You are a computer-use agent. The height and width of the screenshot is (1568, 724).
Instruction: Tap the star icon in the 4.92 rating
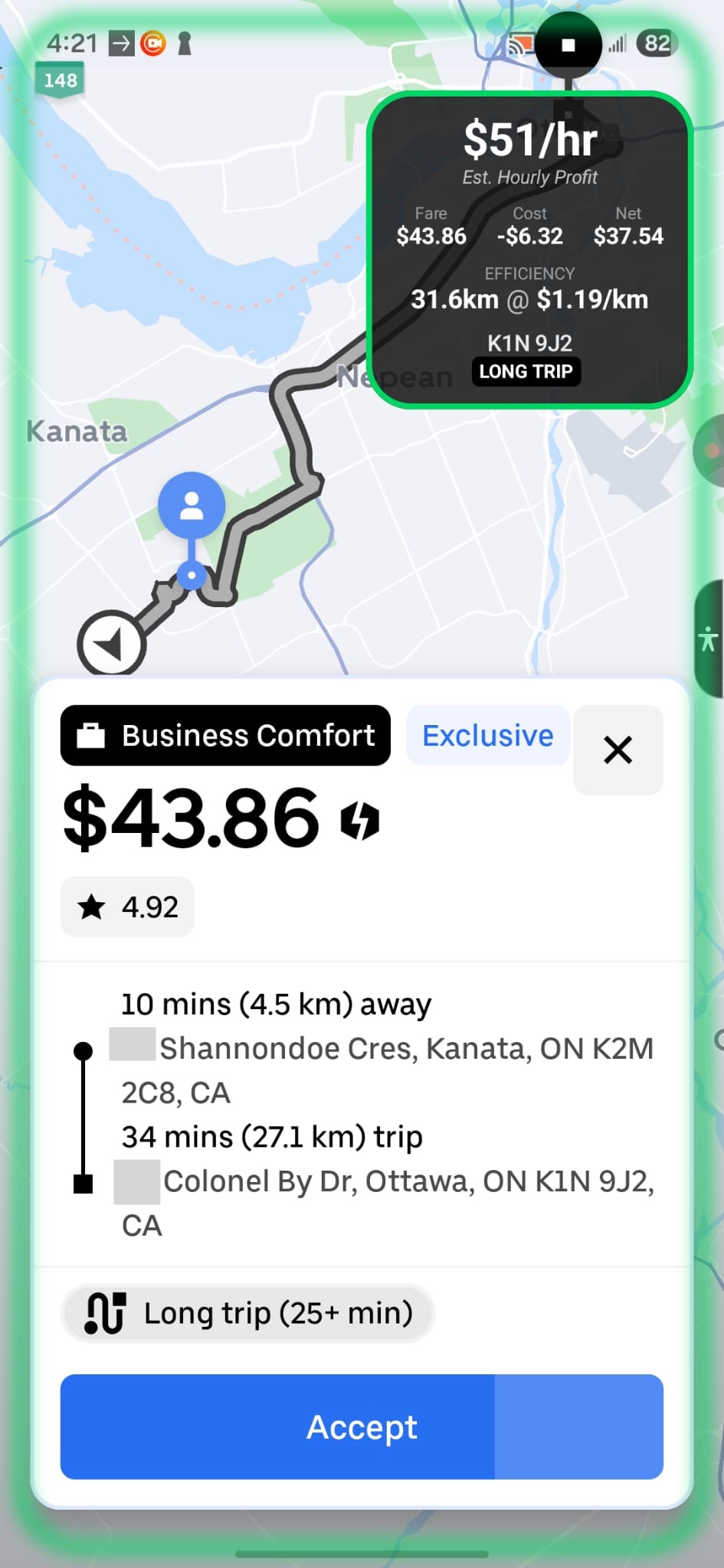[93, 907]
